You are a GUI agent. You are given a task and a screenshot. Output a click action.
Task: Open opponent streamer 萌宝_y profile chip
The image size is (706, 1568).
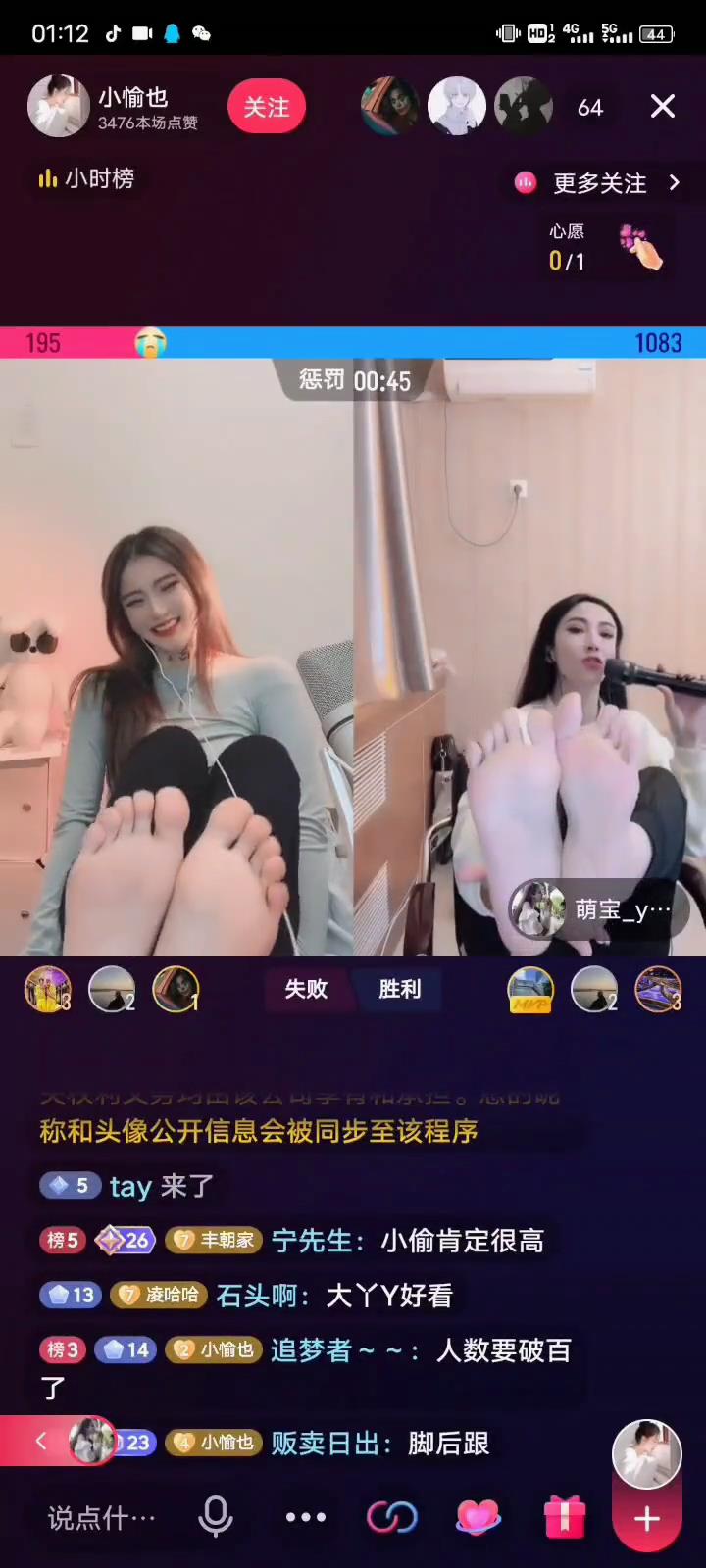tap(598, 909)
